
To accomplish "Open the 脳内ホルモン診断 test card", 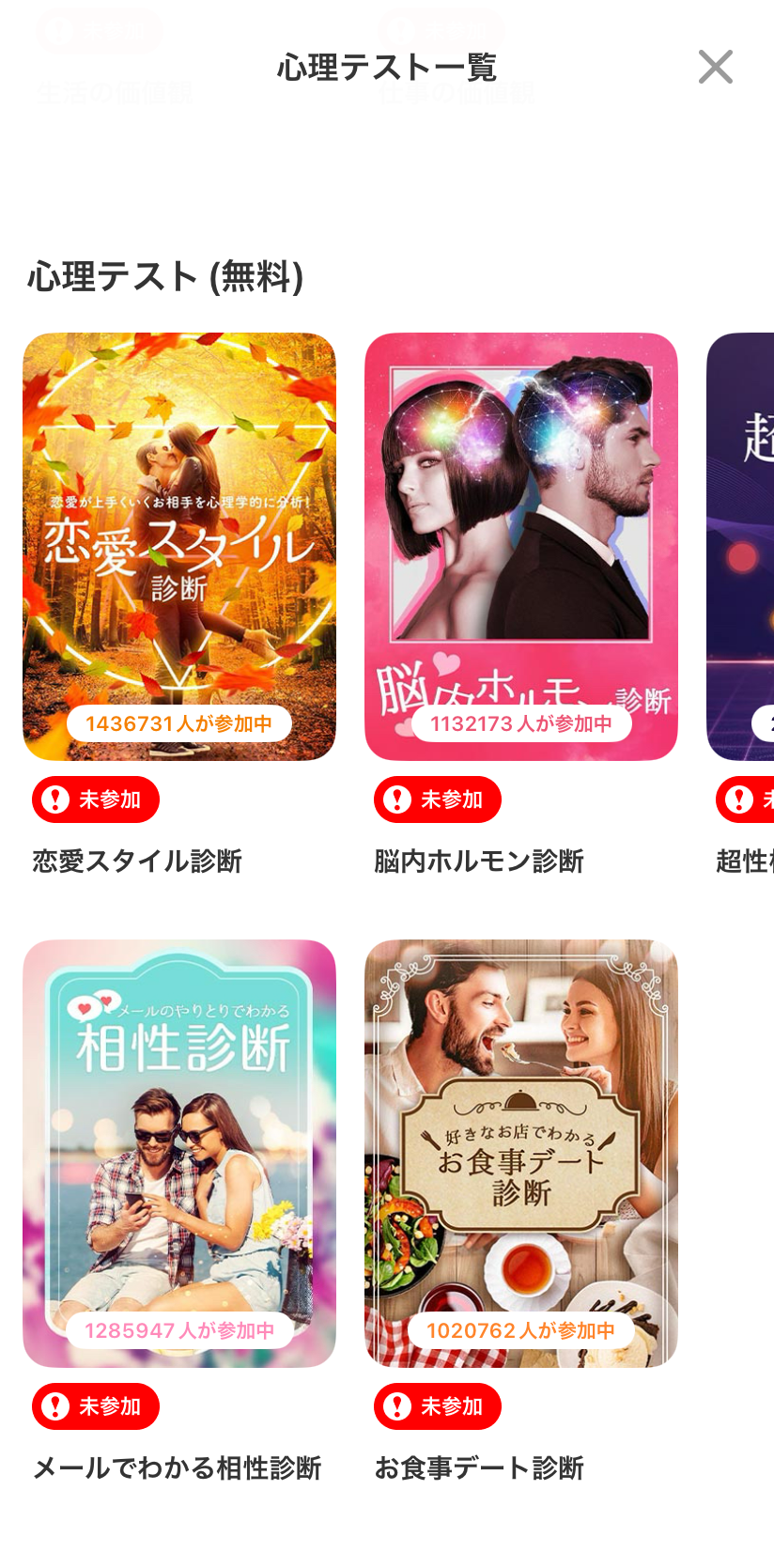I will pos(521,546).
